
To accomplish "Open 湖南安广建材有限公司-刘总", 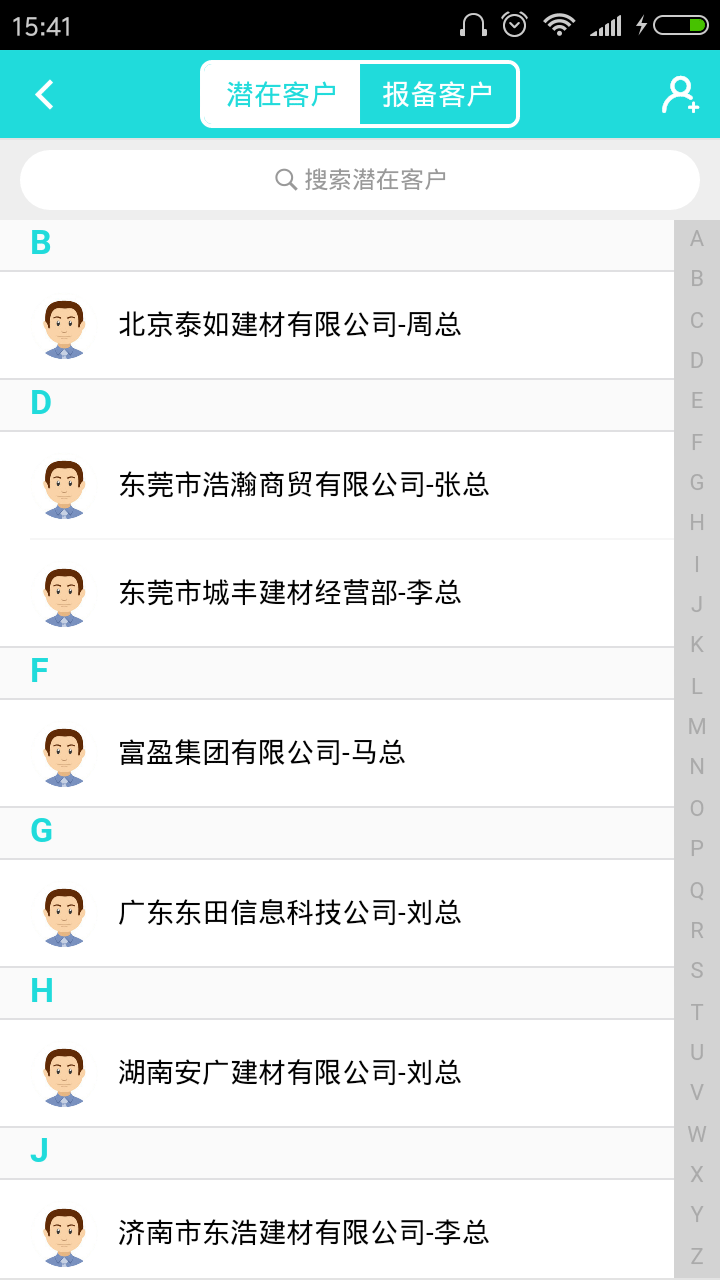I will pos(337,1073).
